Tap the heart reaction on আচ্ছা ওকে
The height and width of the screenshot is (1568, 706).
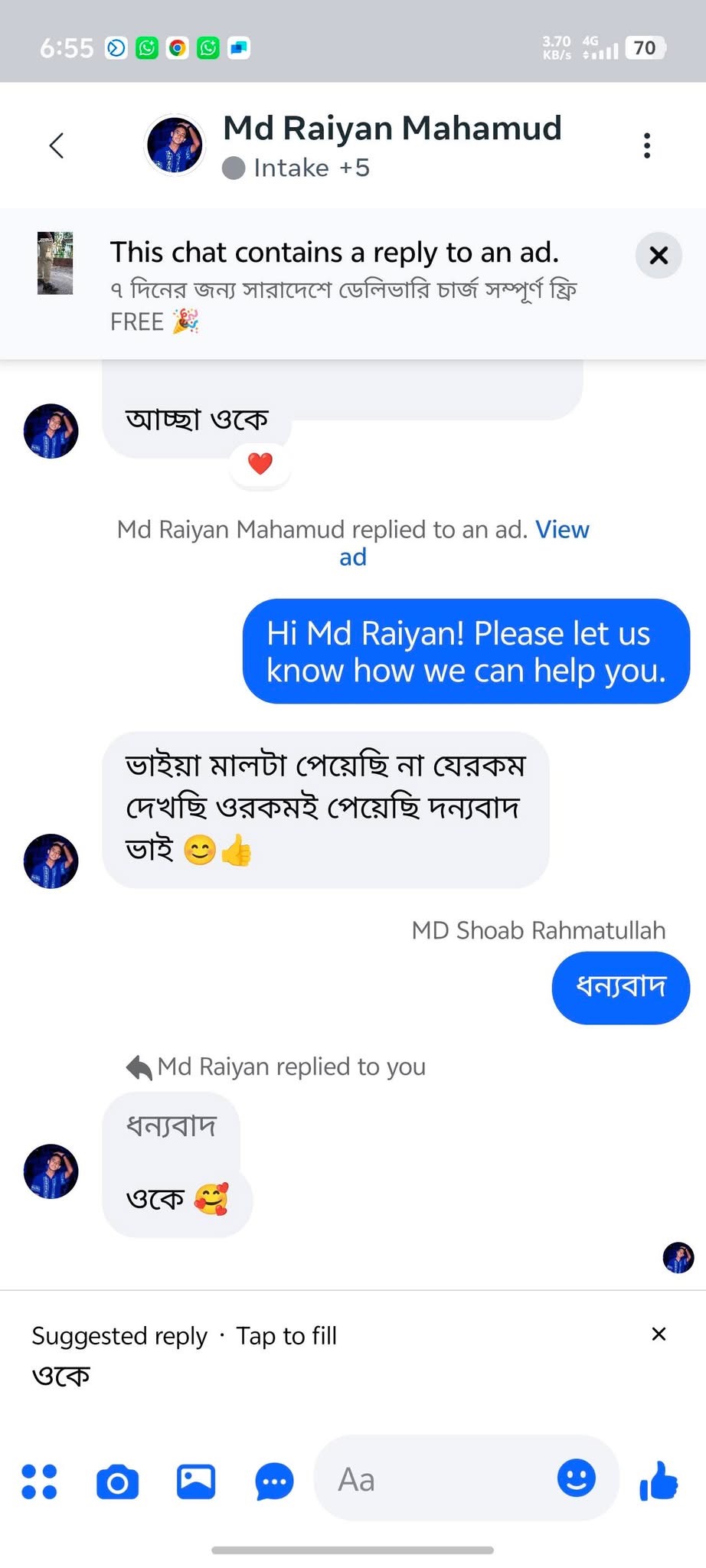[260, 464]
